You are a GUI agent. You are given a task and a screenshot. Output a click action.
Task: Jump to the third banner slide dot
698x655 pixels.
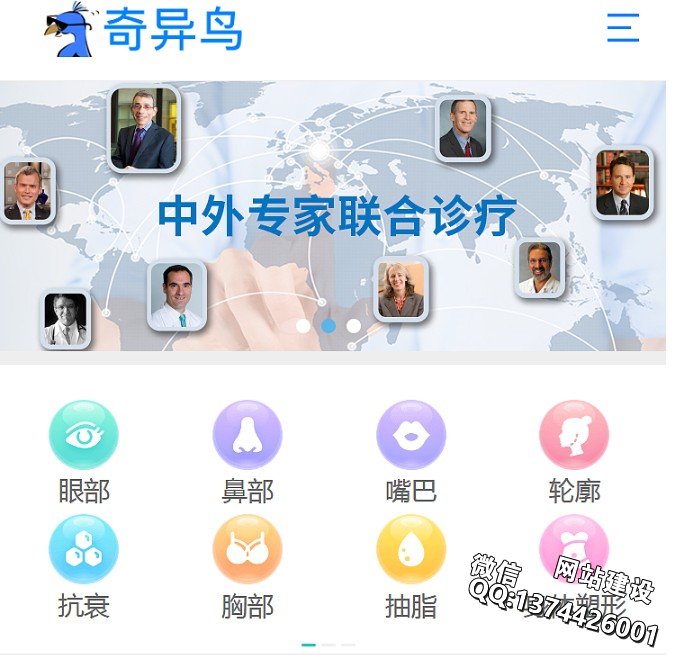pyautogui.click(x=353, y=325)
